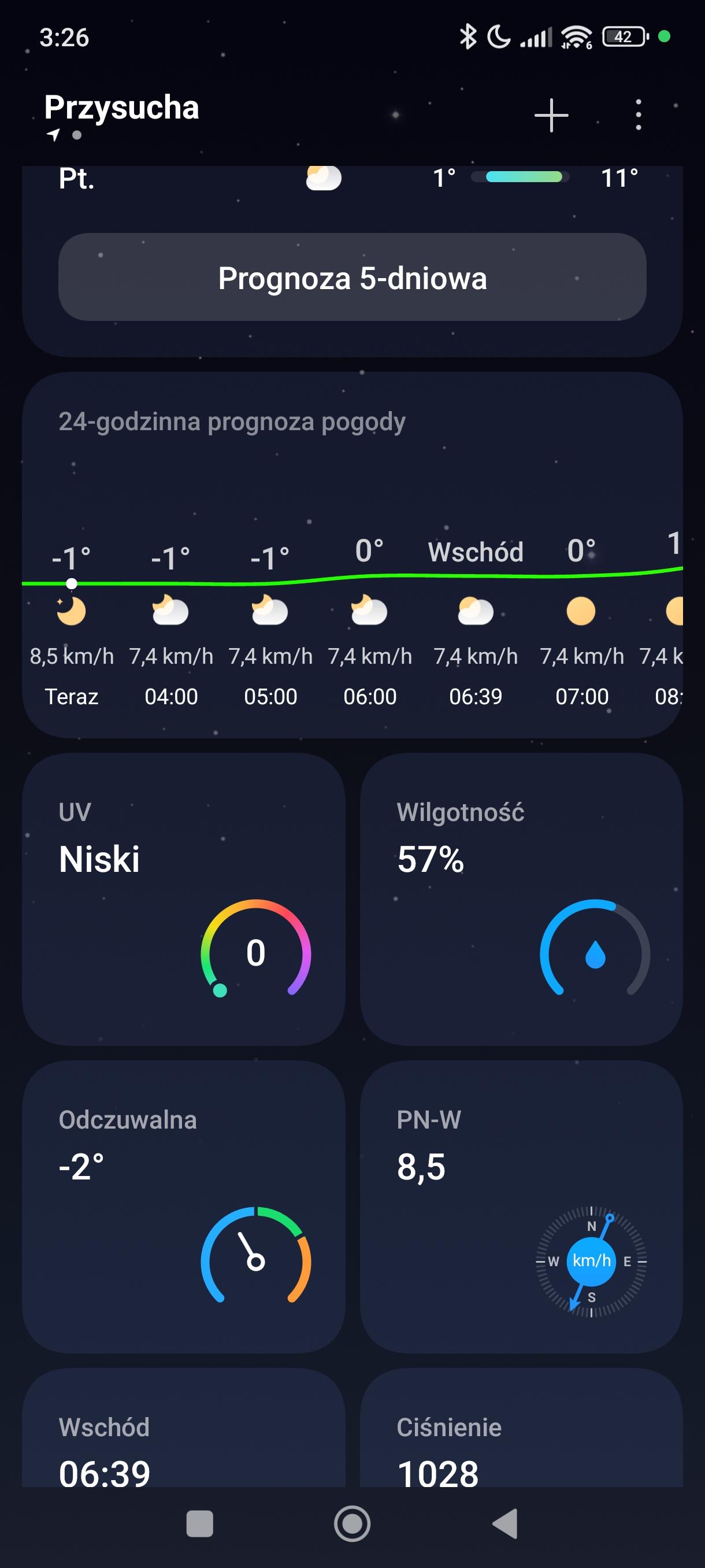The width and height of the screenshot is (705, 1568).
Task: Open the Ciśnienie pressure card
Action: coord(521,1443)
